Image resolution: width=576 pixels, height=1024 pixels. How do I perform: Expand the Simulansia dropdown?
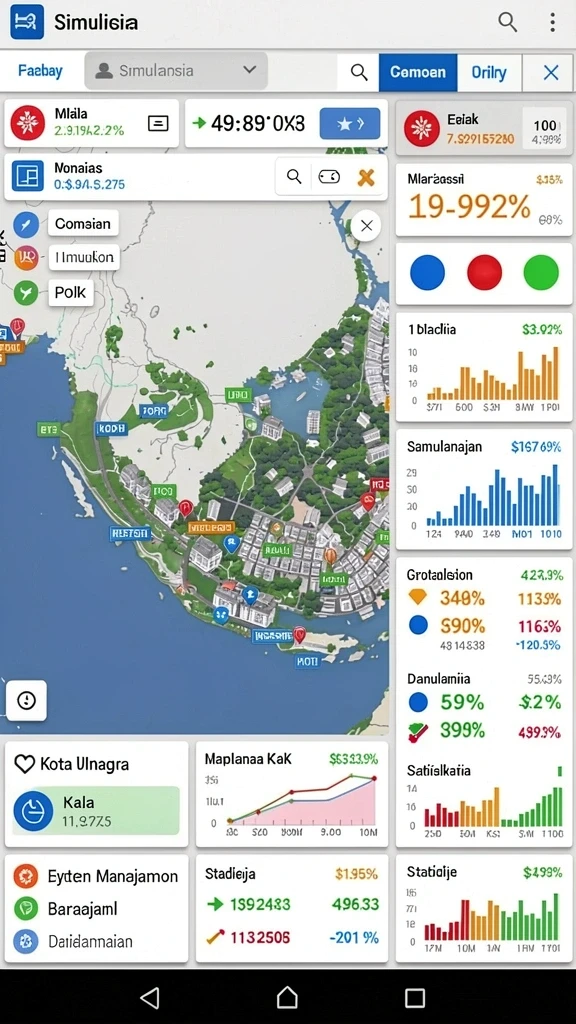(x=176, y=71)
